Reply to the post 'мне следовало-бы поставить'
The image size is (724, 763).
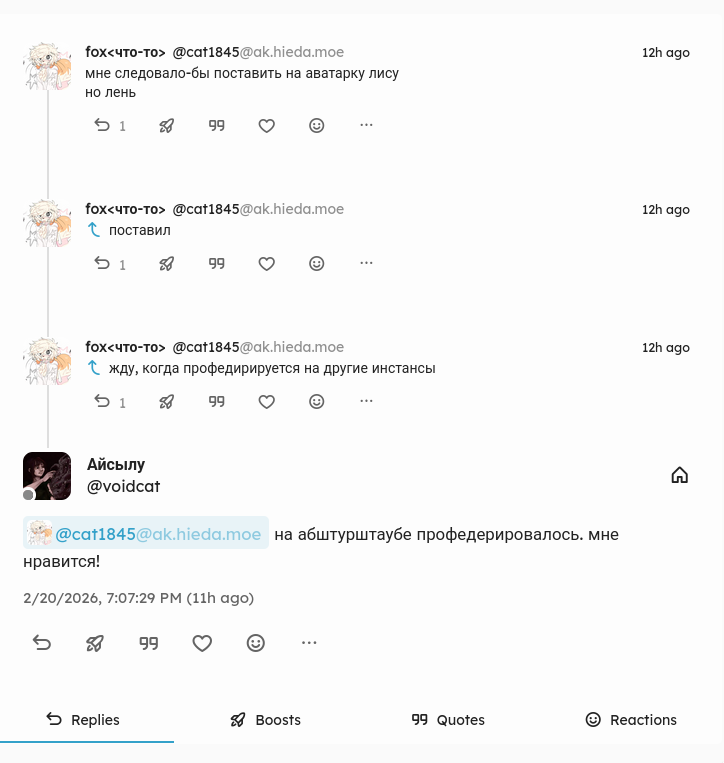[102, 126]
